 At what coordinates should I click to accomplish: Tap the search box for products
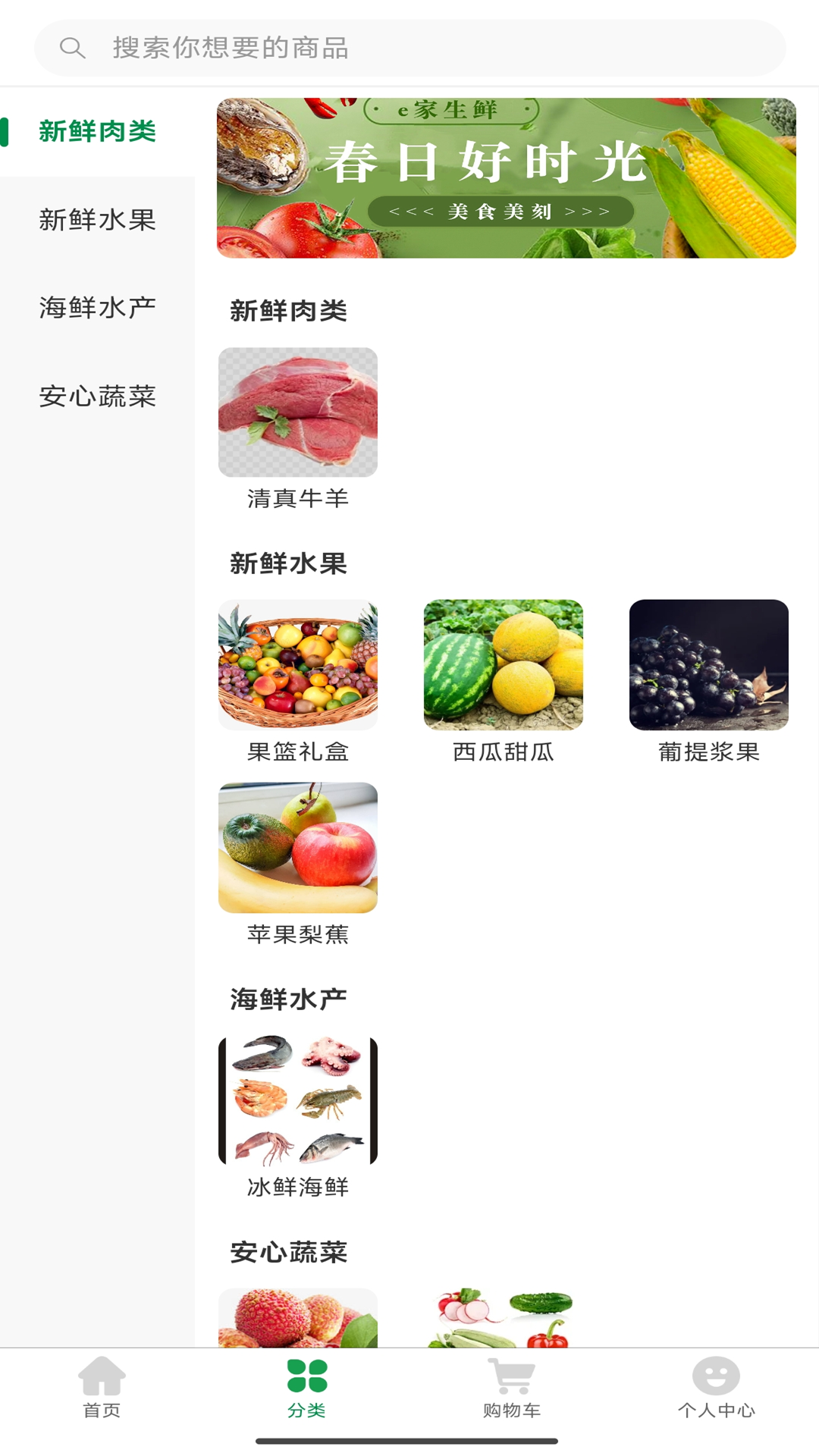coord(409,48)
